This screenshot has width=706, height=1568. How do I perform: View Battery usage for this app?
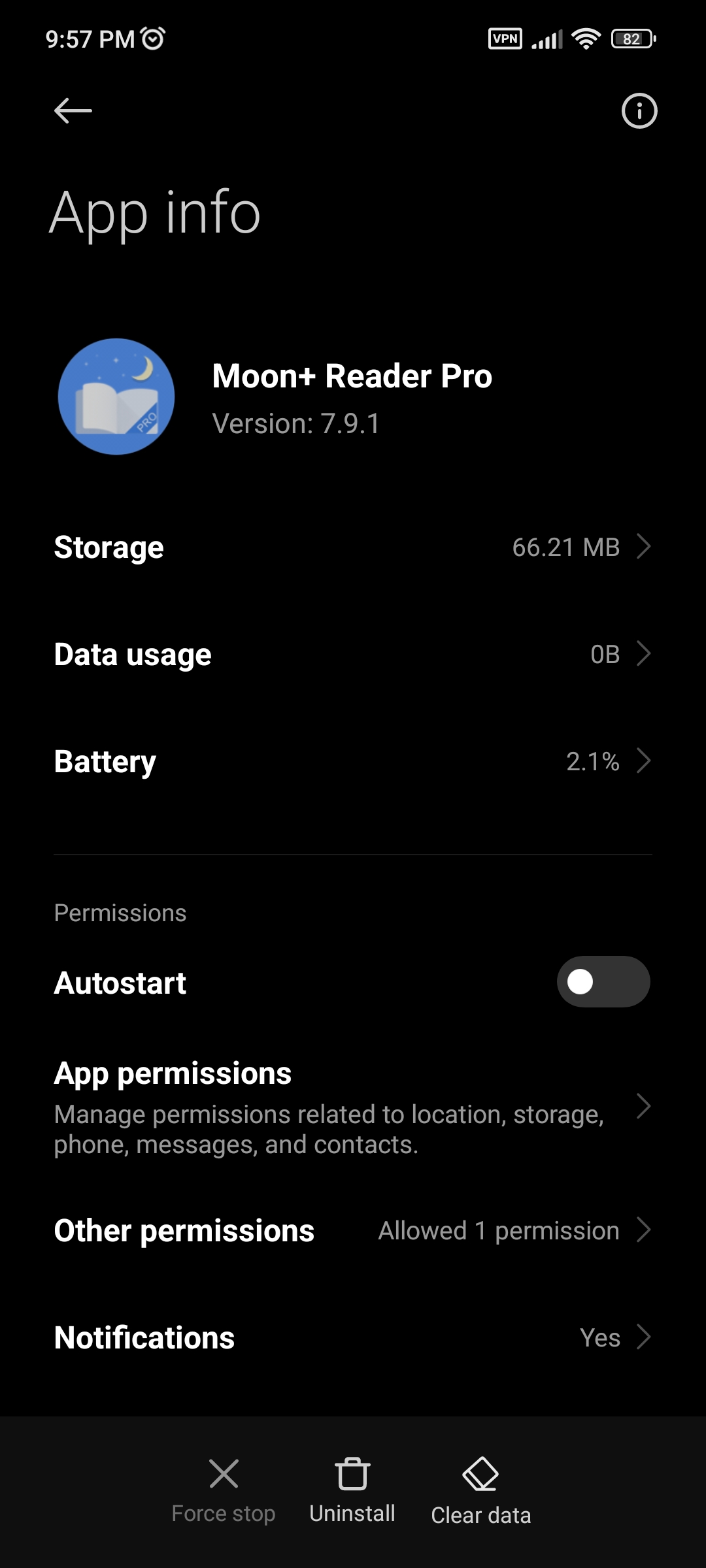[x=353, y=761]
